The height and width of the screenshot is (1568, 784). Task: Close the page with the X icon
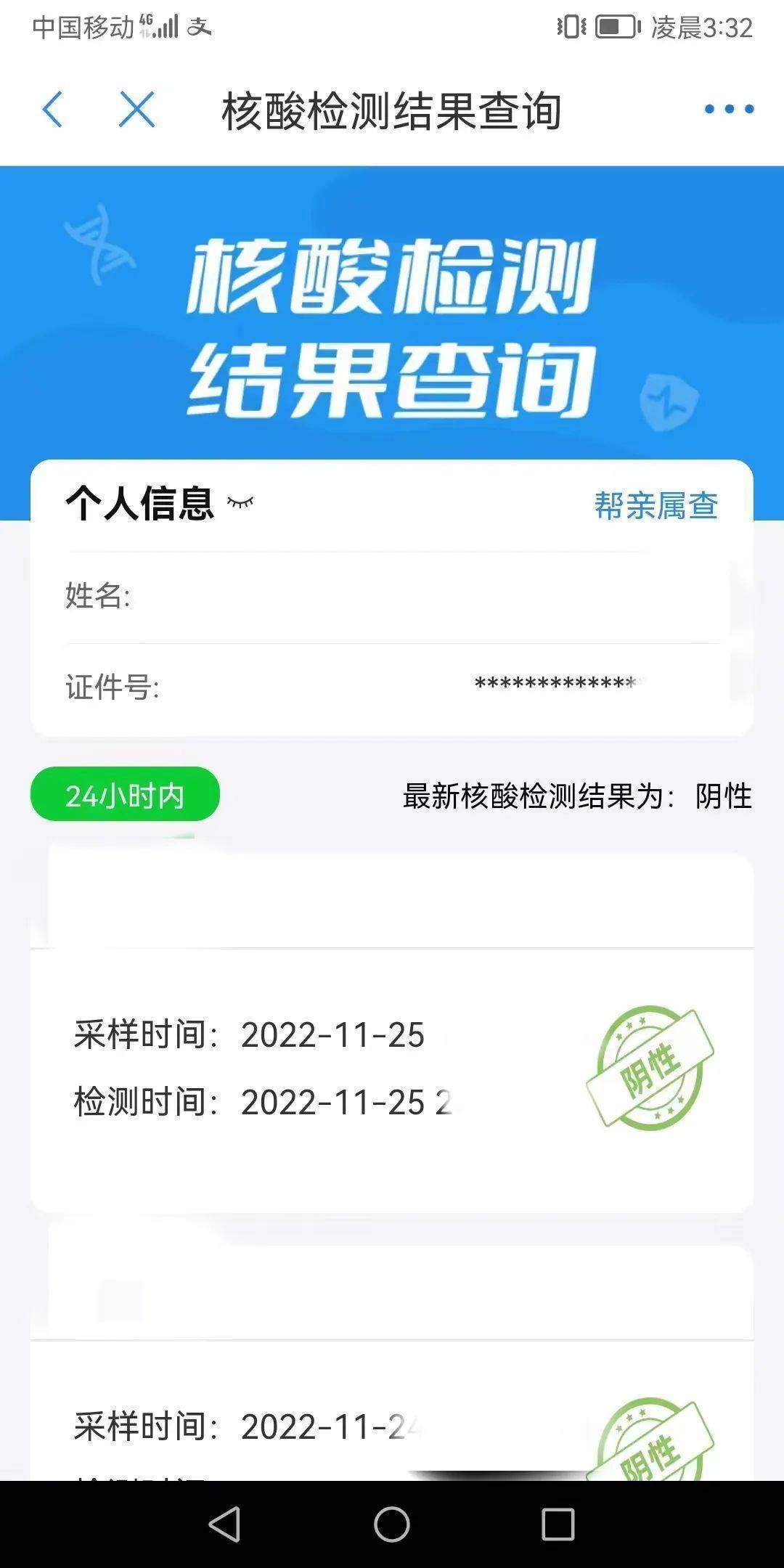tap(136, 110)
